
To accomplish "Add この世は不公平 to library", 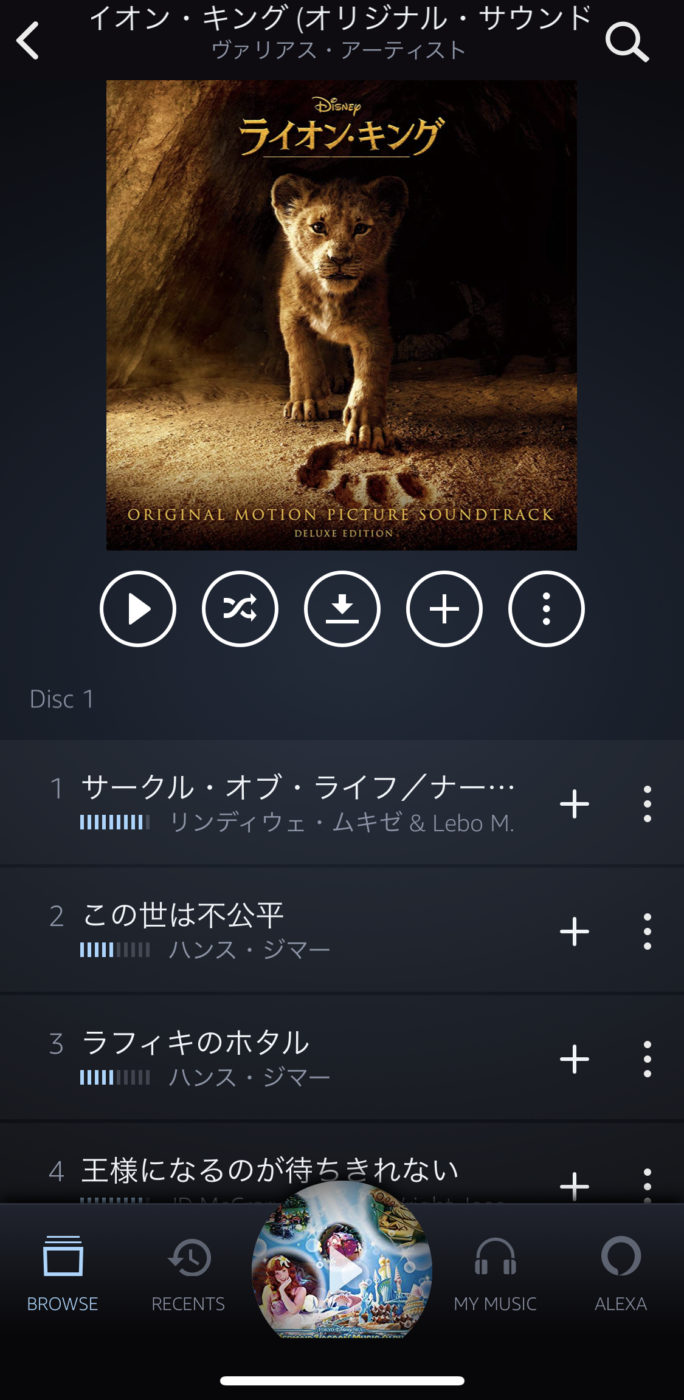I will [574, 932].
